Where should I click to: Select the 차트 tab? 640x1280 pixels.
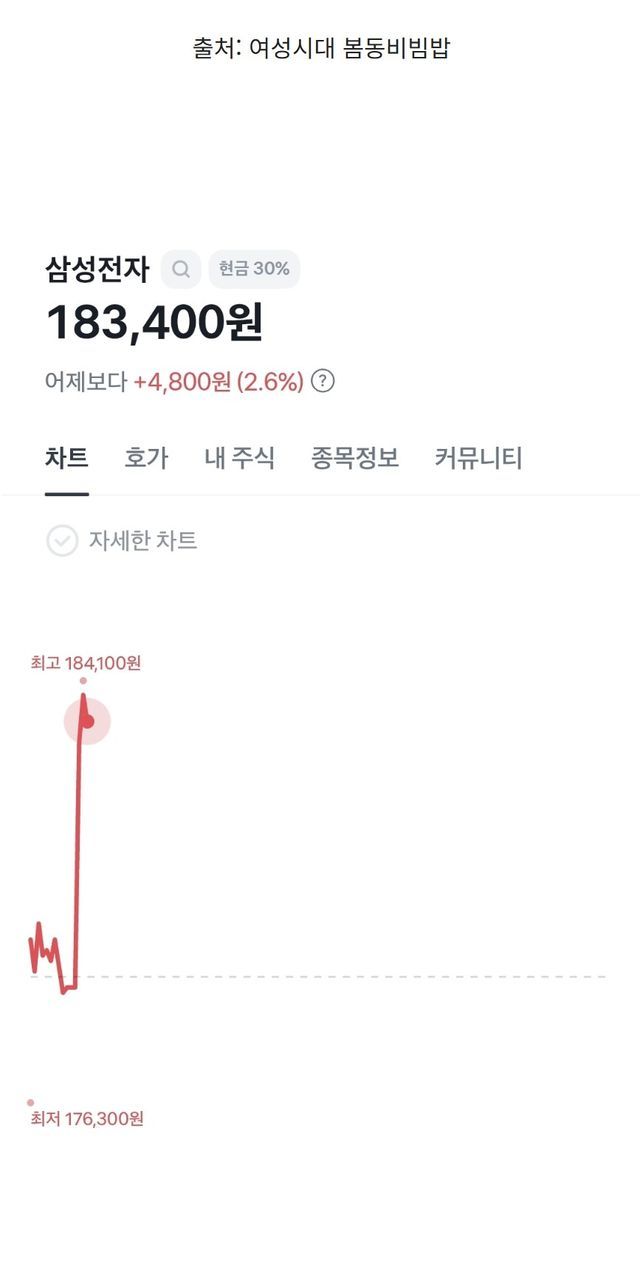point(67,459)
